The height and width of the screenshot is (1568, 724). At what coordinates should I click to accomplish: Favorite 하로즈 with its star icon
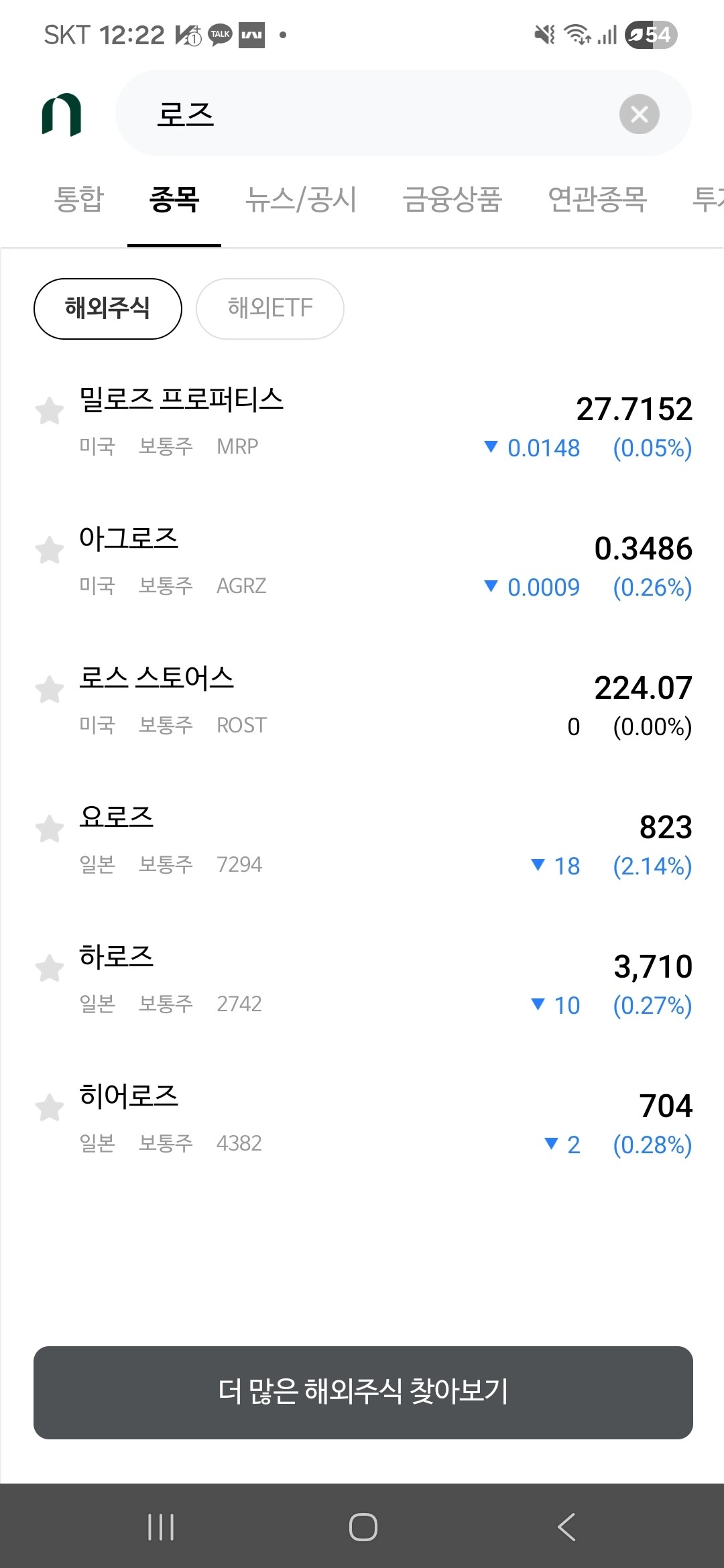pyautogui.click(x=50, y=968)
